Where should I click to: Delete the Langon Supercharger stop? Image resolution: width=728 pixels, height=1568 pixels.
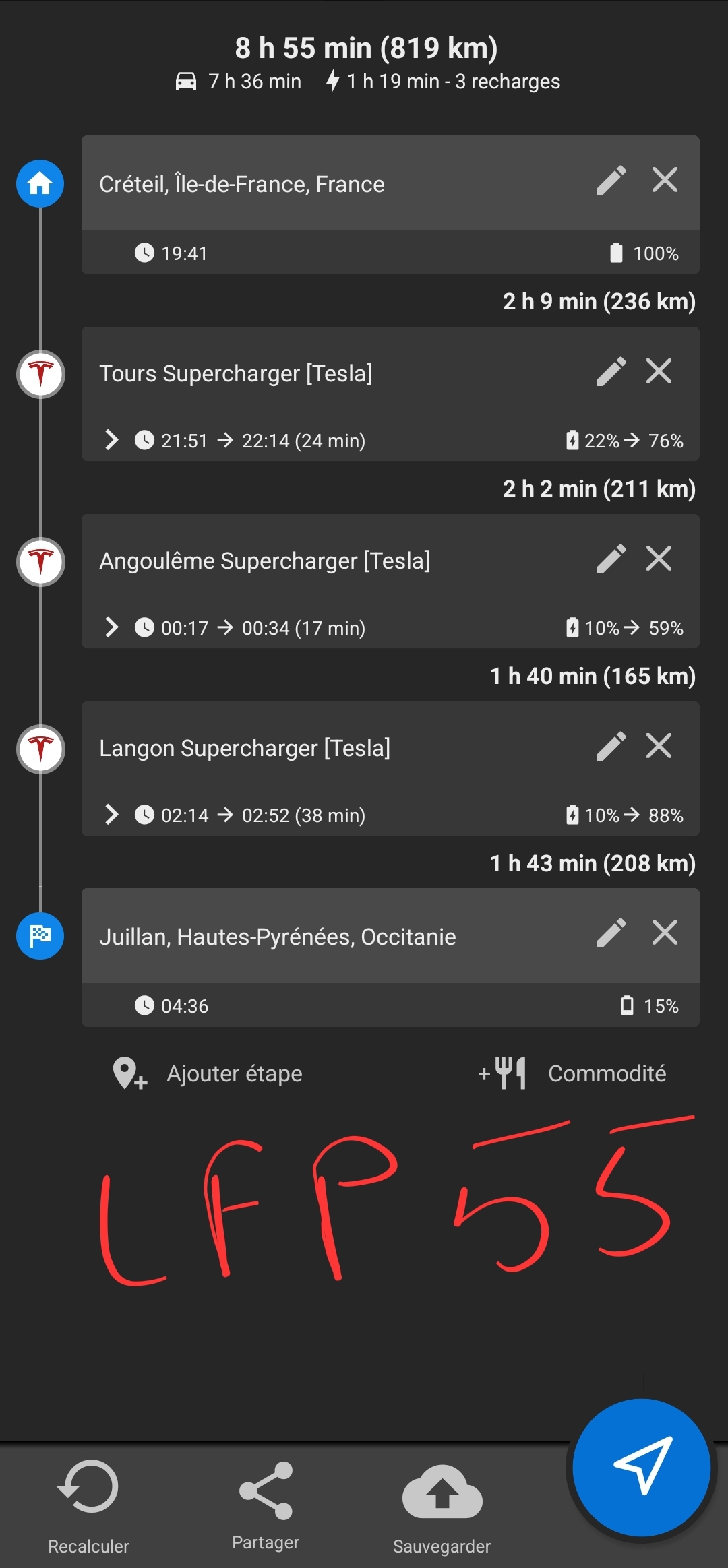[x=659, y=745]
